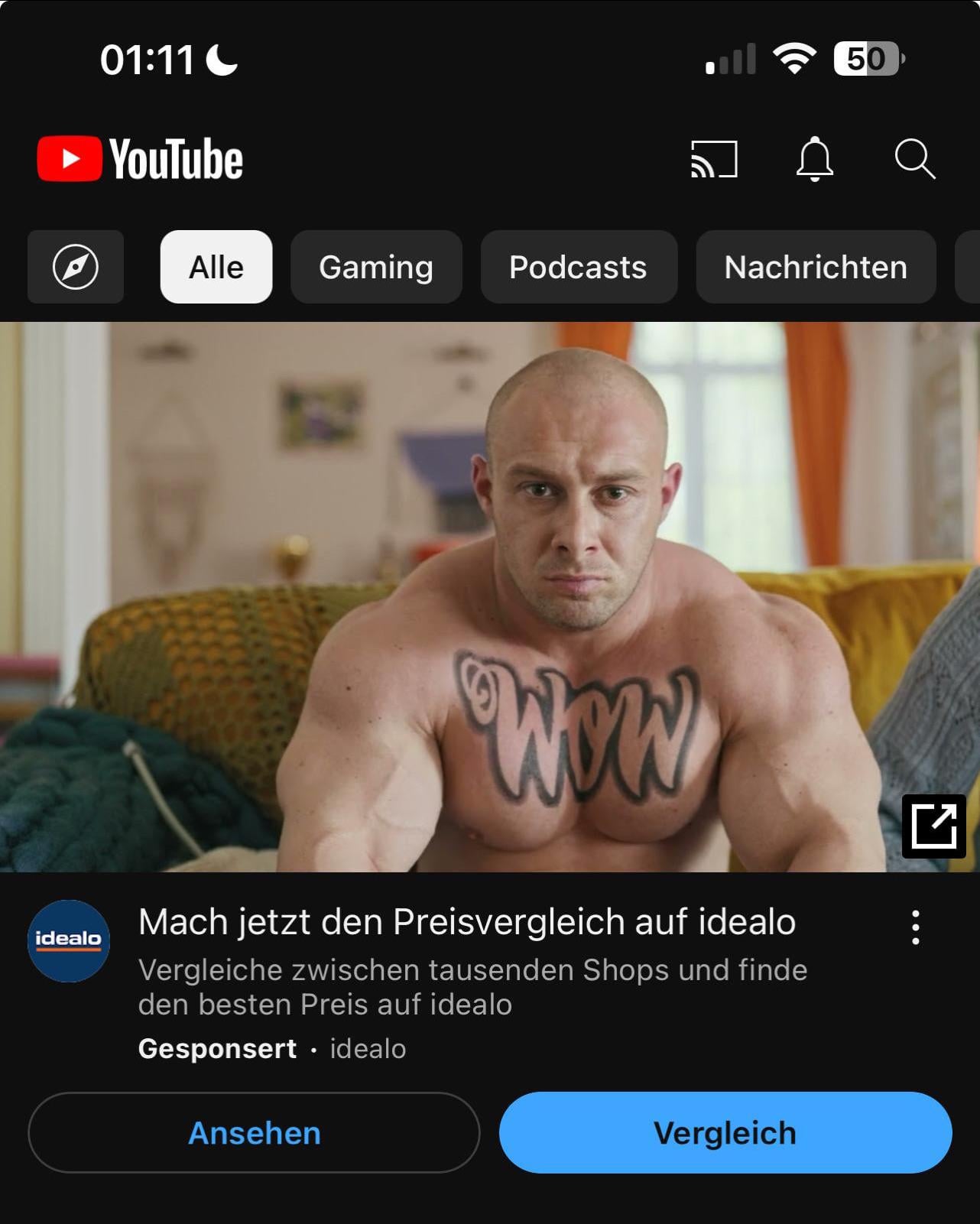Filter the feed by Gaming

pos(376,267)
